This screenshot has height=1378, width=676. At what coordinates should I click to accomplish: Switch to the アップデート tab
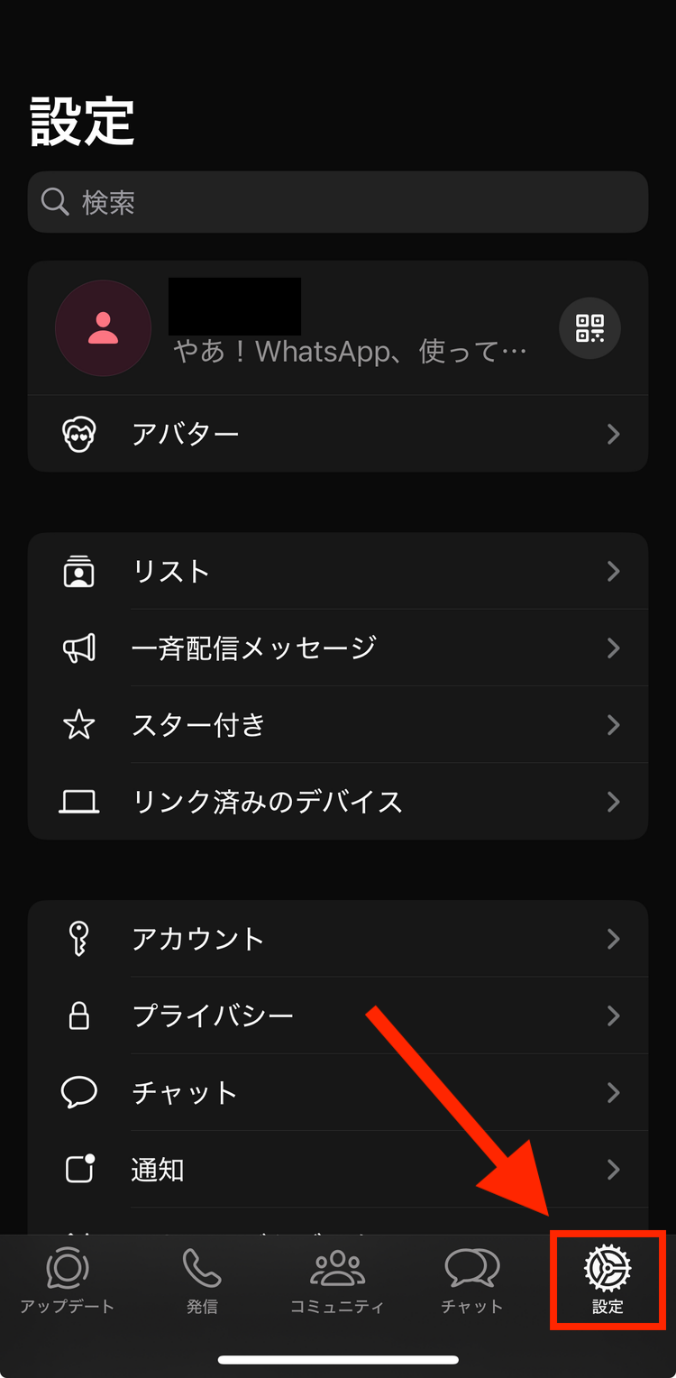[67, 1280]
